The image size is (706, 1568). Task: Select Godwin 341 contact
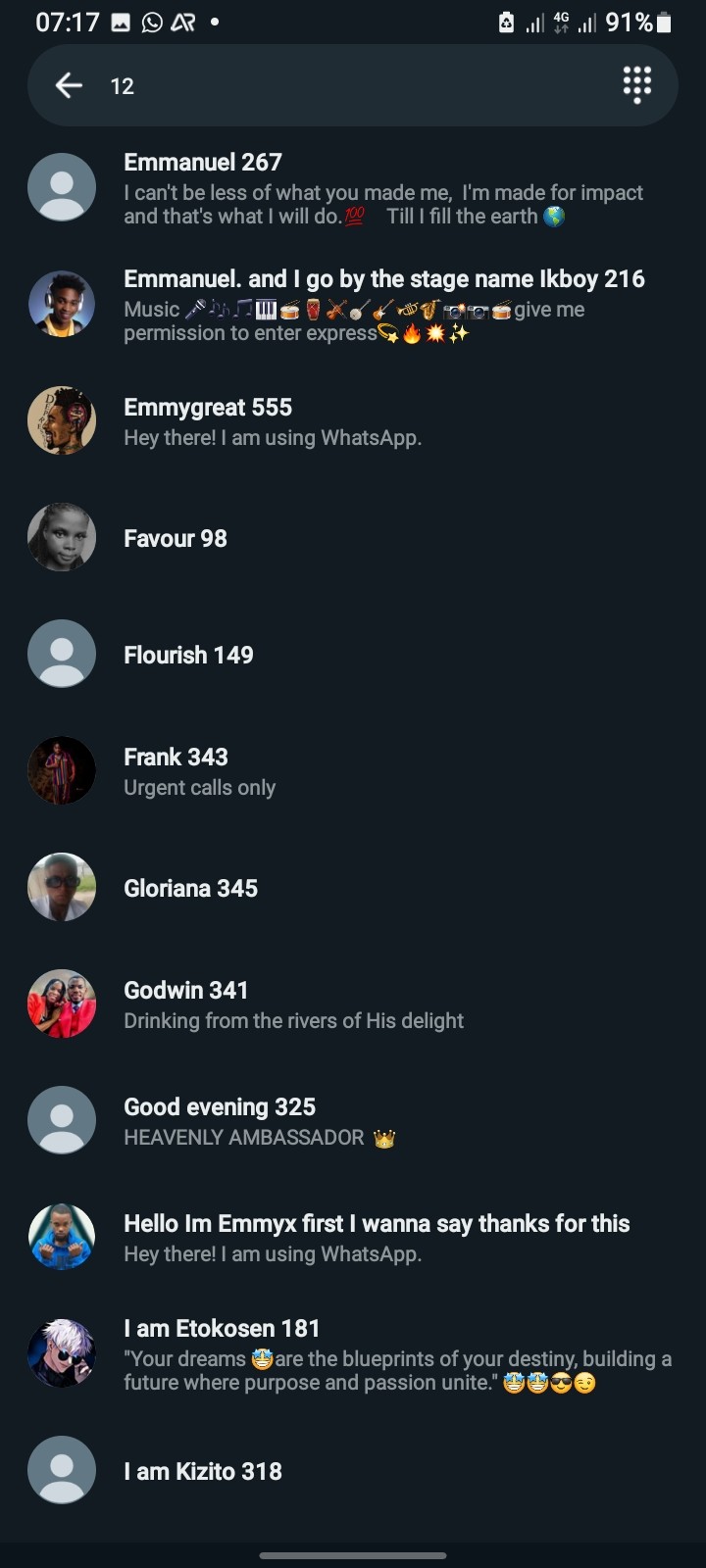[353, 1004]
